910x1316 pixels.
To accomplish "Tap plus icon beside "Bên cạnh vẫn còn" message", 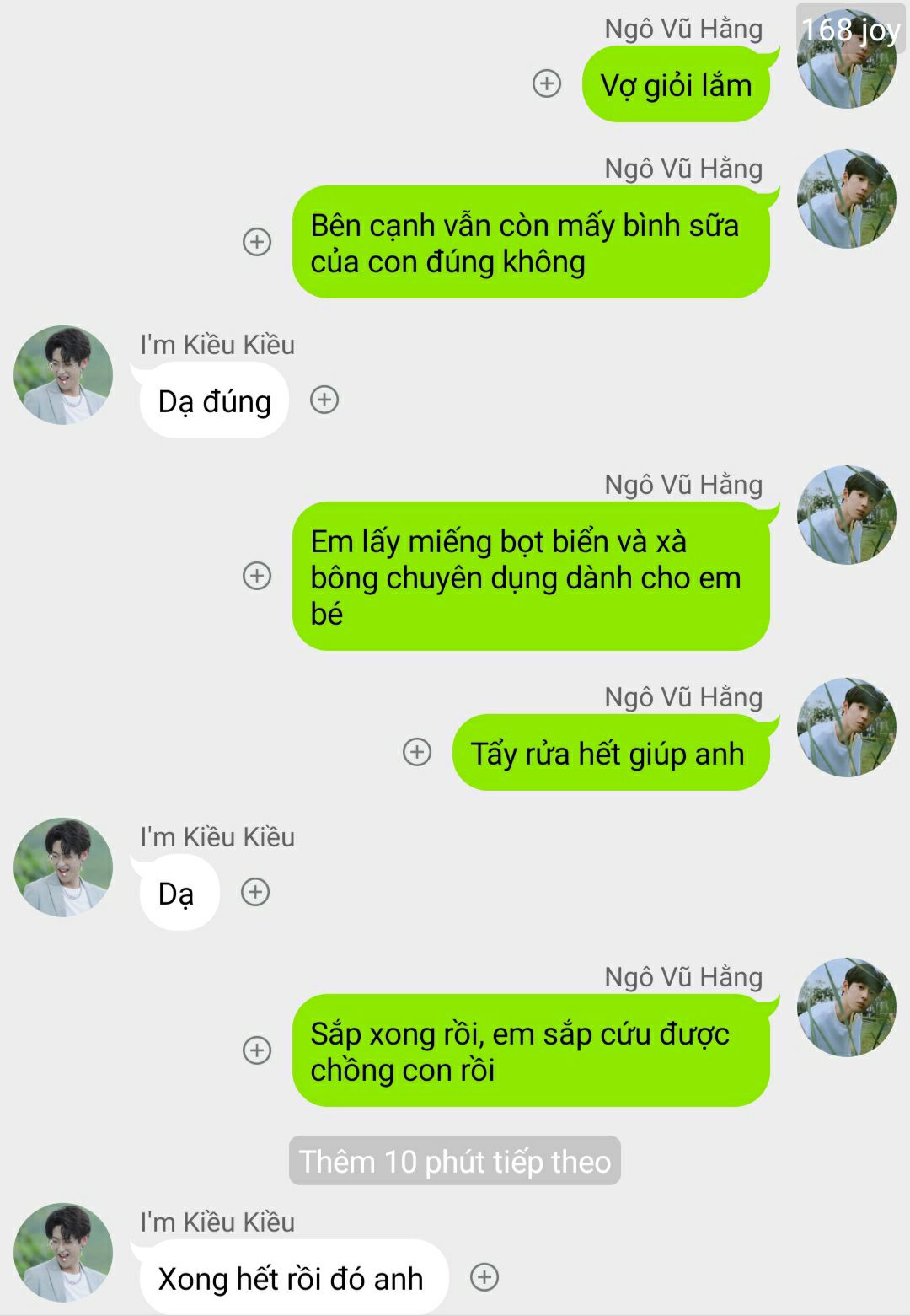I will [x=257, y=242].
